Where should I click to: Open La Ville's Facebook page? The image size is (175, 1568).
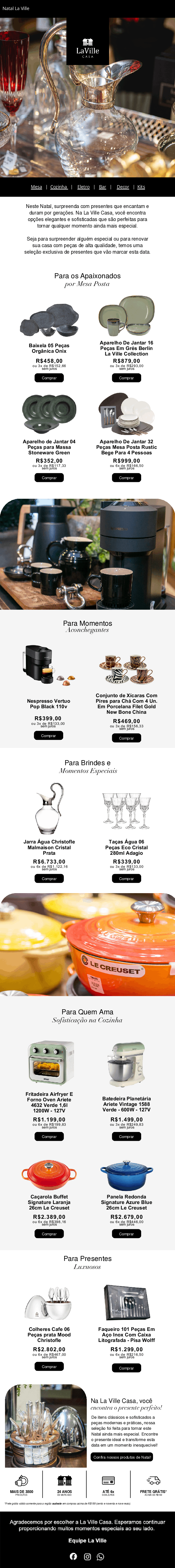coord(73,1556)
